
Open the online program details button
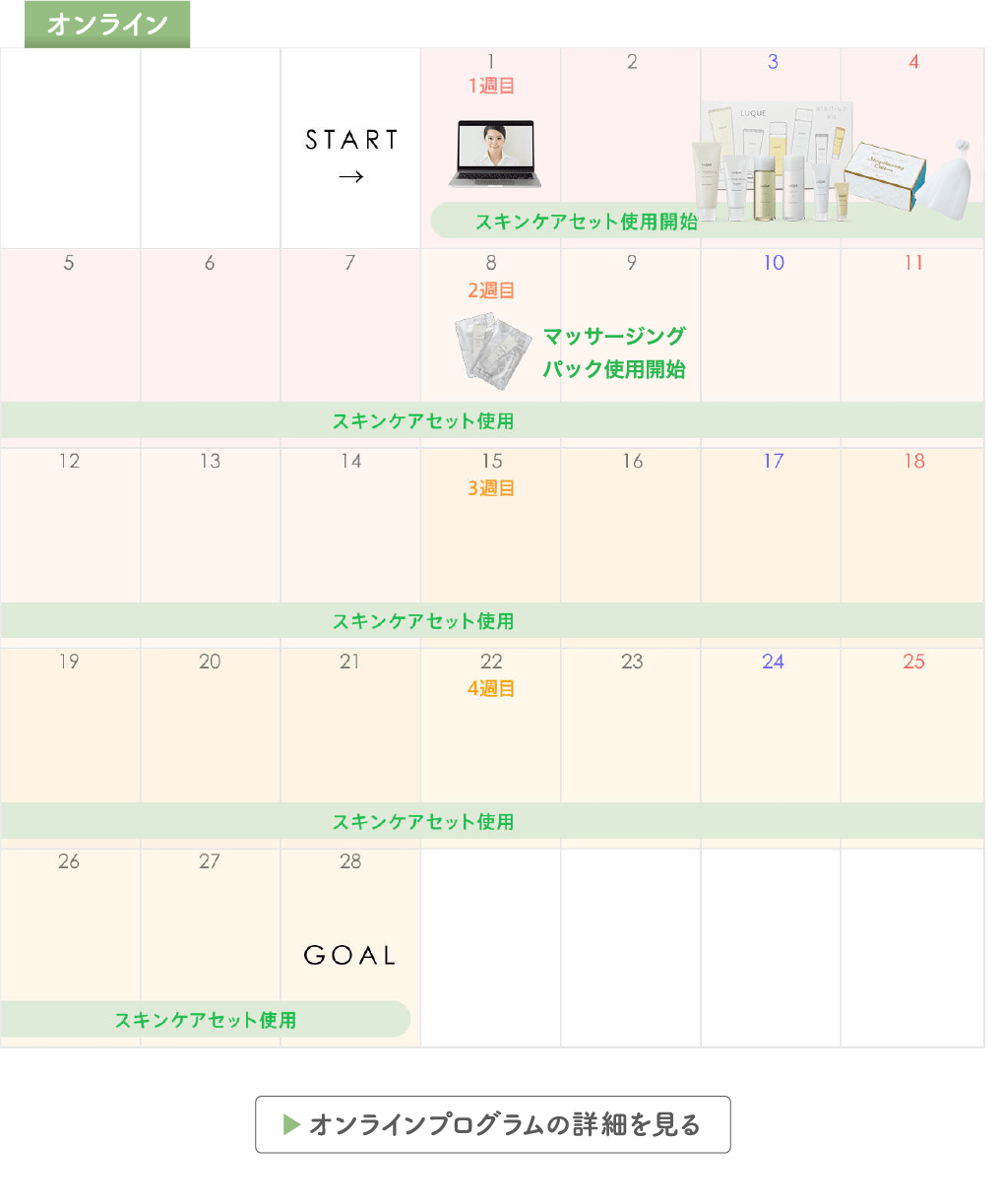point(493,1124)
